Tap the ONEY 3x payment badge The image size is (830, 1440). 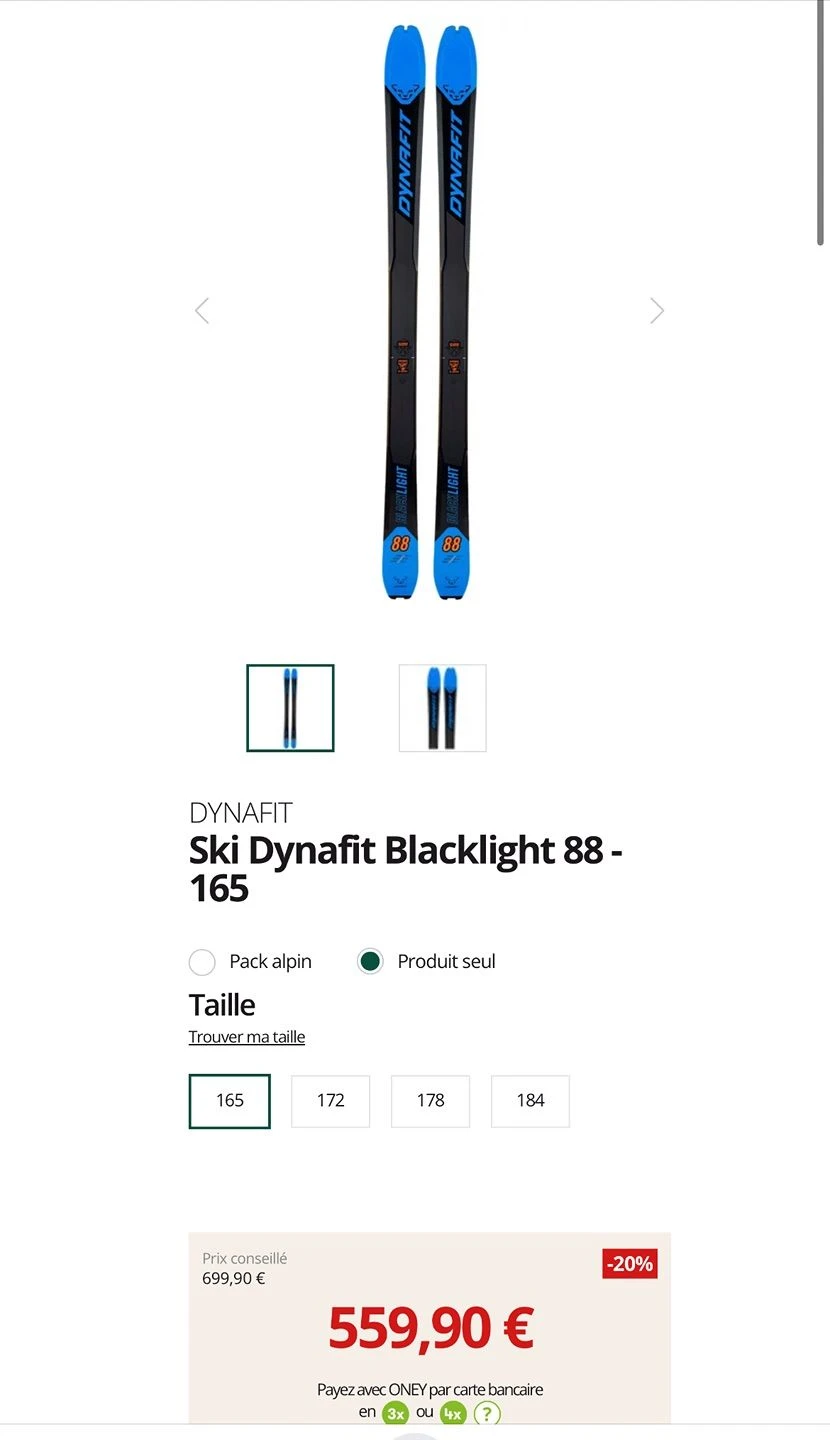[395, 1414]
